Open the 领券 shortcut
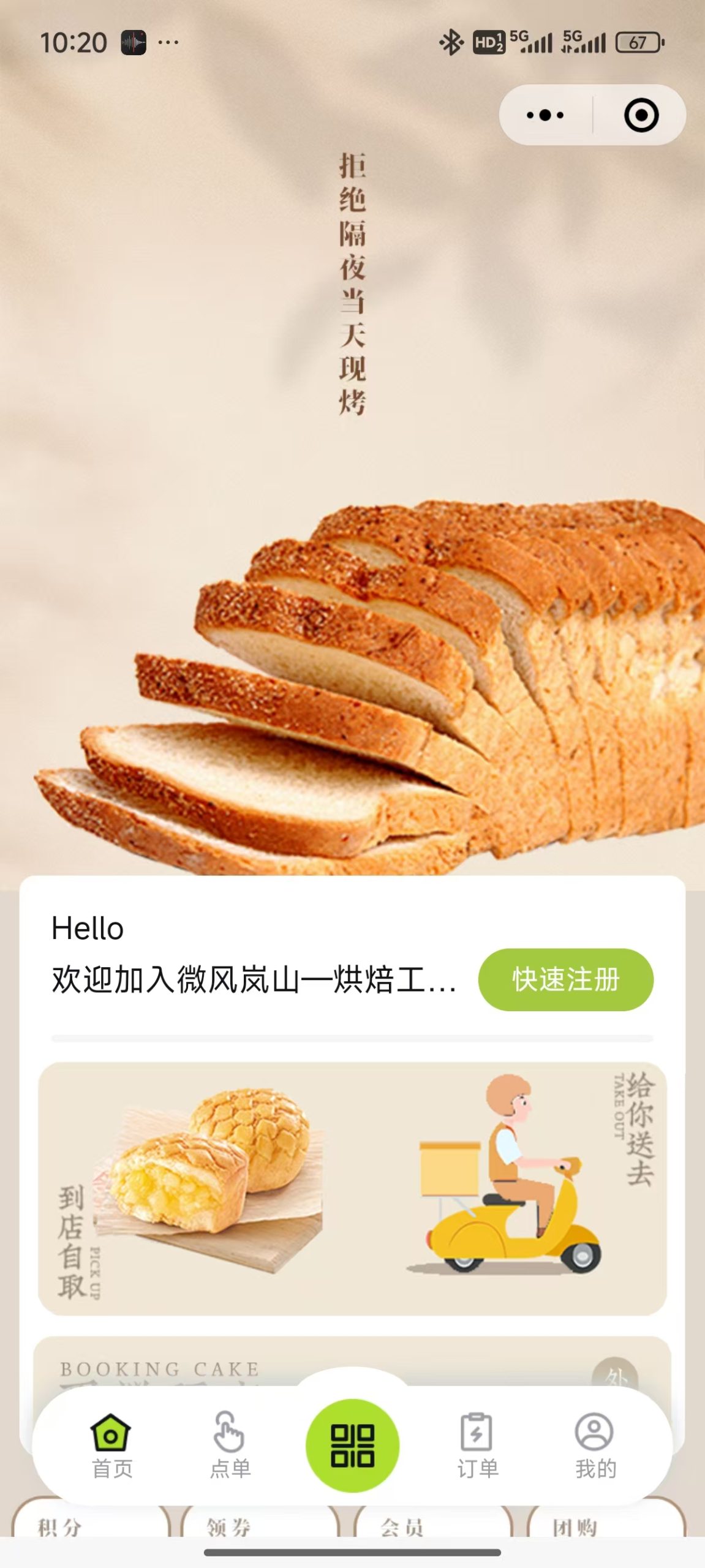The image size is (705, 1568). click(x=259, y=1526)
